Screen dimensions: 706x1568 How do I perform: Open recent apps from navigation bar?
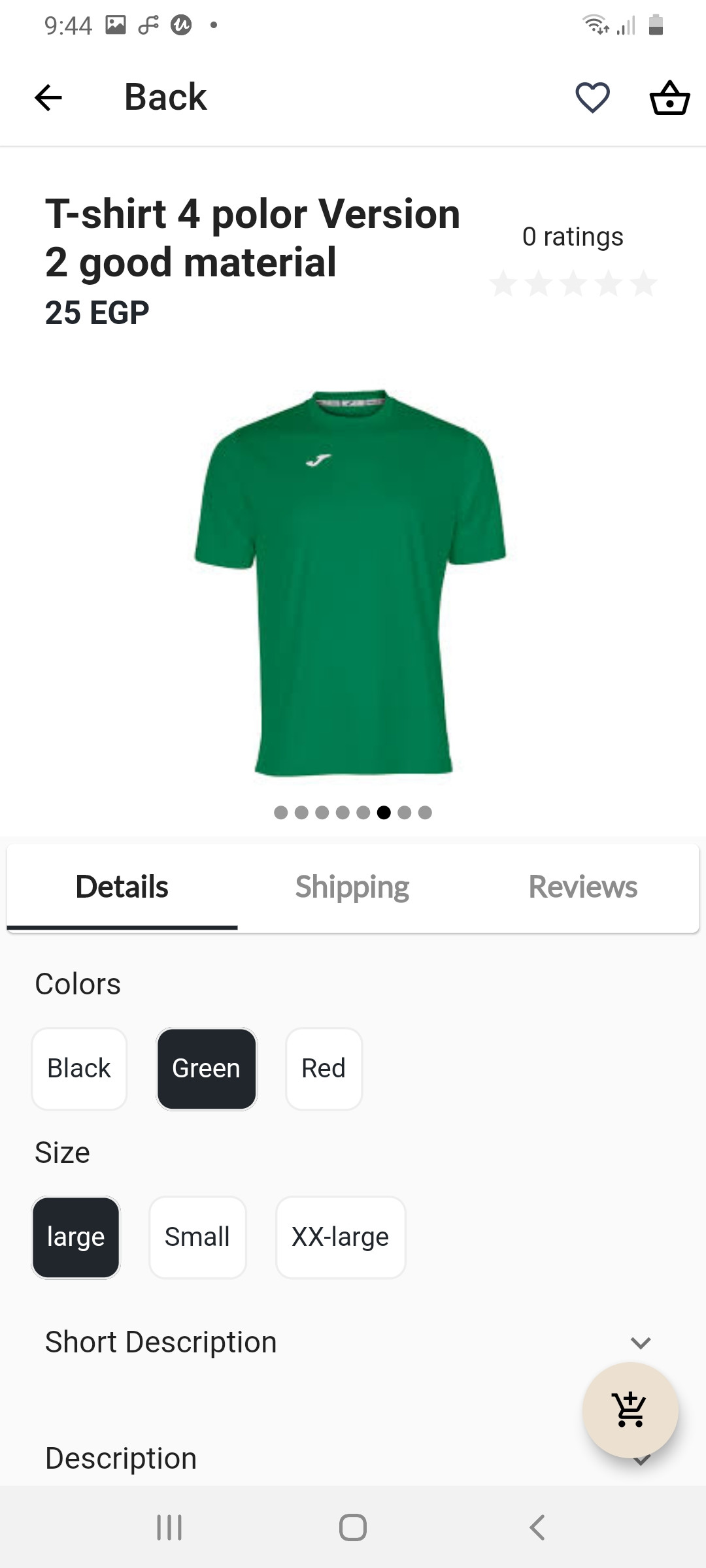[169, 1527]
